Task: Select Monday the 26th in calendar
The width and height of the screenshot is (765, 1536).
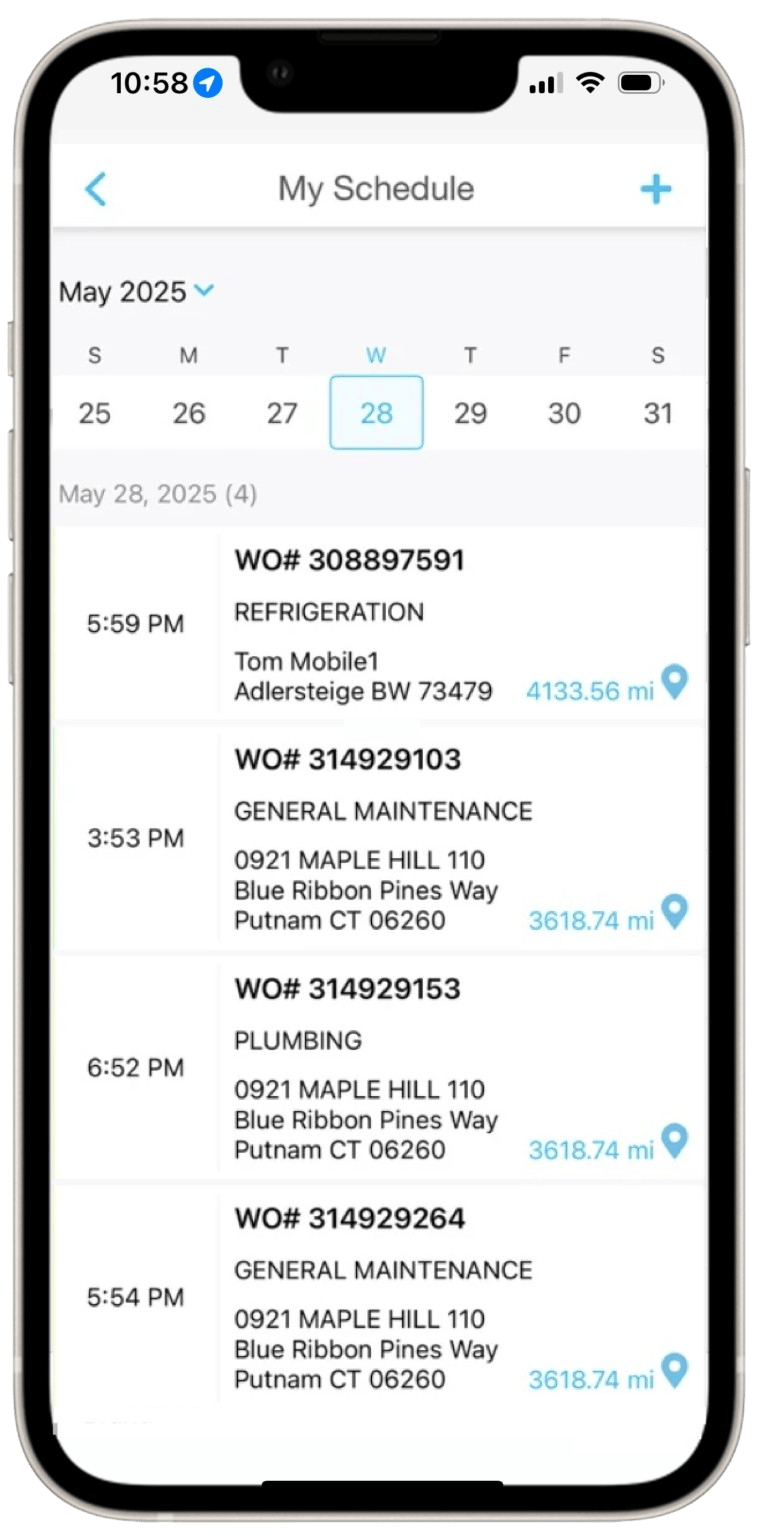Action: [189, 413]
